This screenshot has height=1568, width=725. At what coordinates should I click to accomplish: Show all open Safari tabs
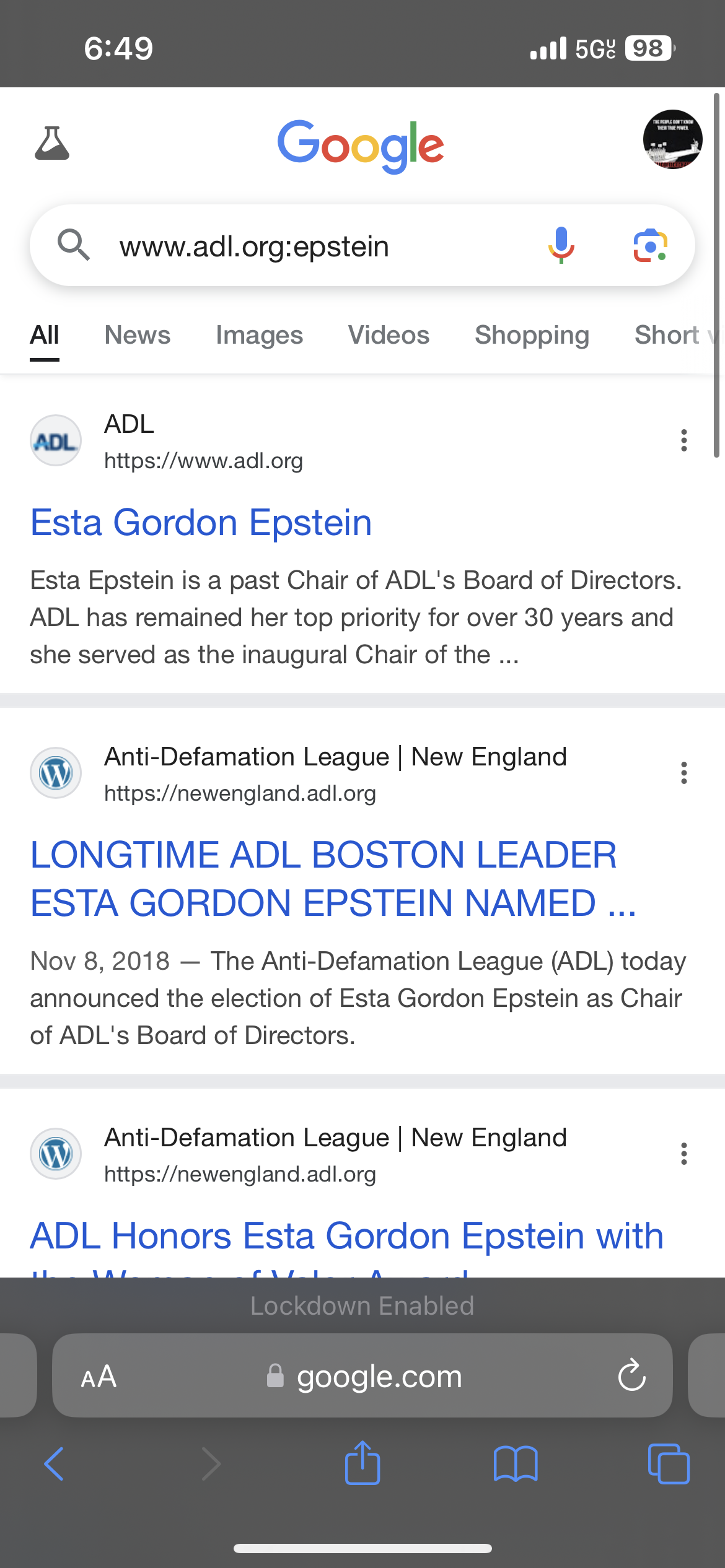669,1464
